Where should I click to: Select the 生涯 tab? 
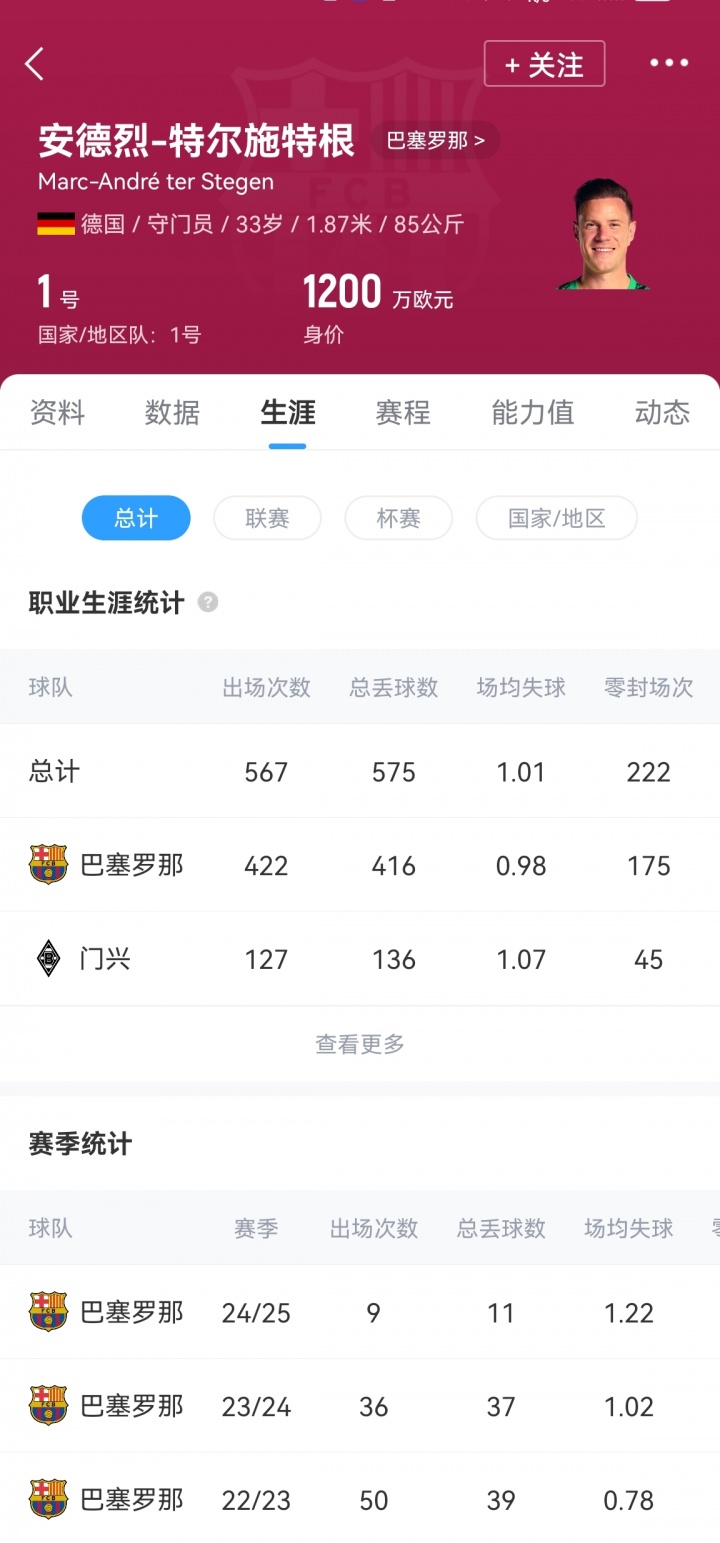pos(287,412)
